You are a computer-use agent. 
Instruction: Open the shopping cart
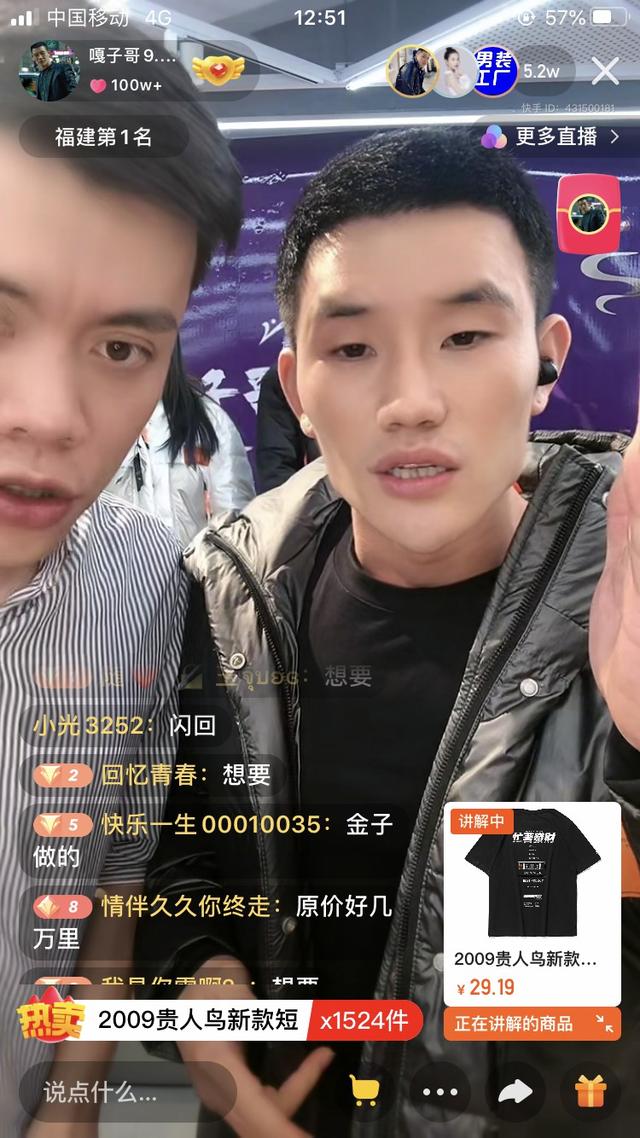[x=364, y=1092]
